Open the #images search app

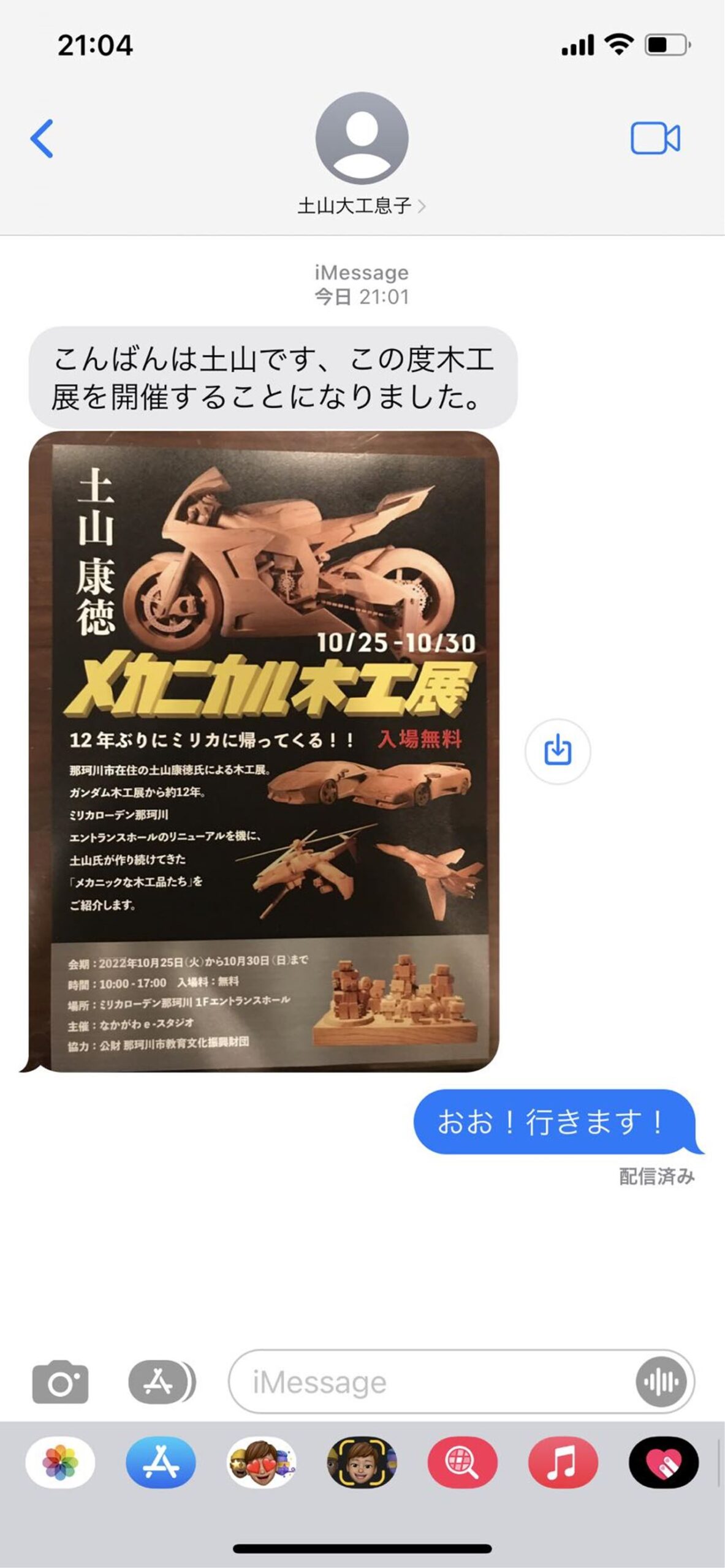tap(462, 1463)
